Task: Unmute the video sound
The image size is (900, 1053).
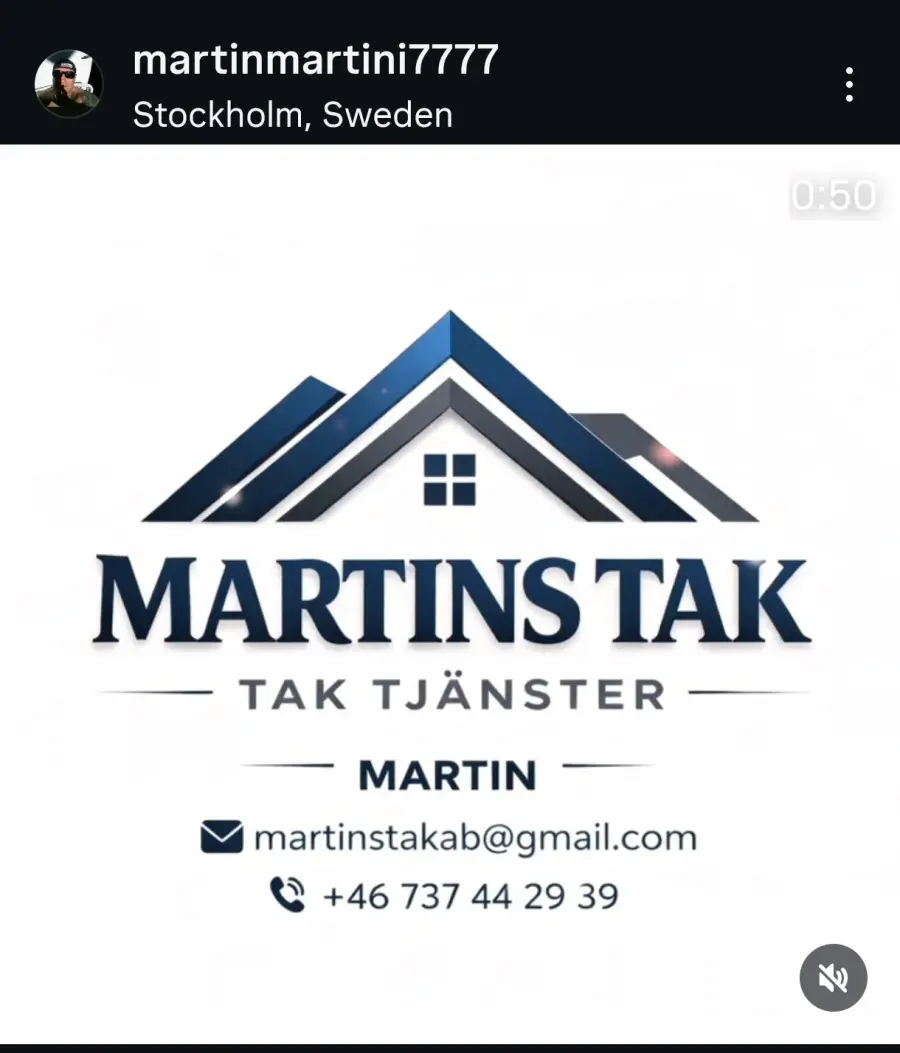Action: [x=833, y=977]
